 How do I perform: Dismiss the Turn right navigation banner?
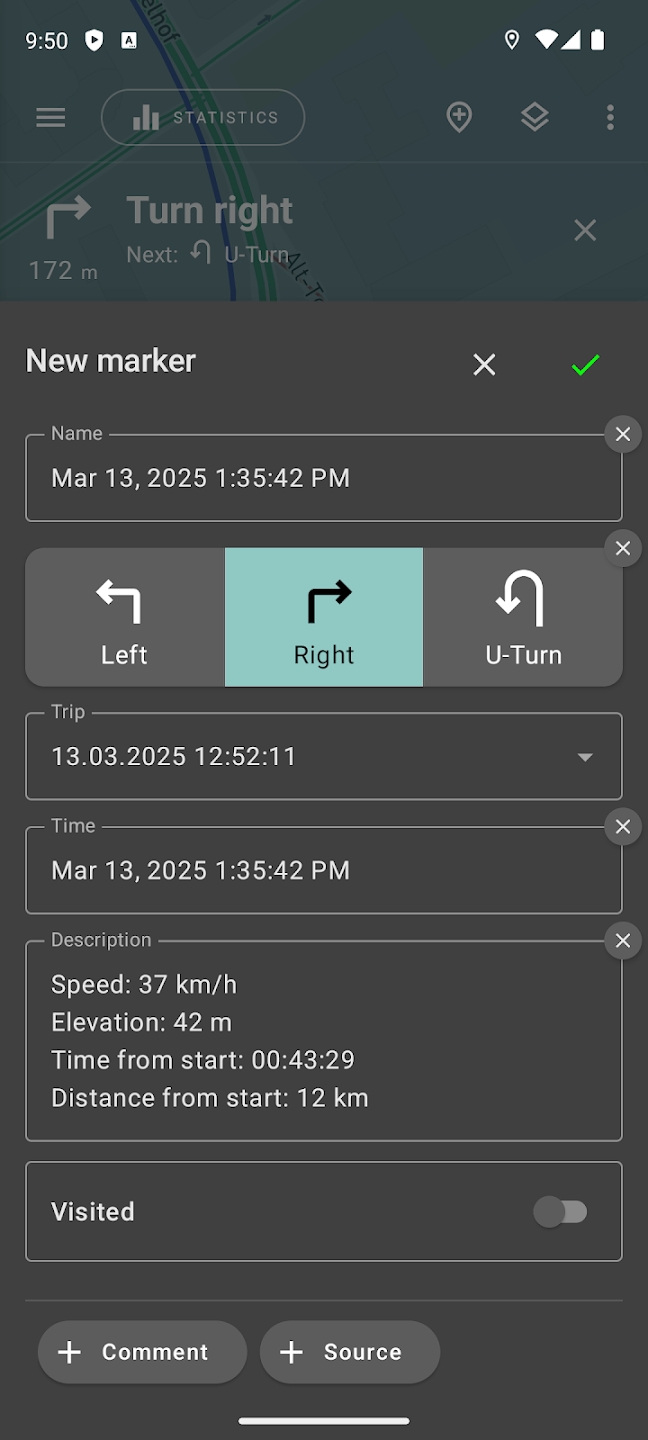pos(585,231)
